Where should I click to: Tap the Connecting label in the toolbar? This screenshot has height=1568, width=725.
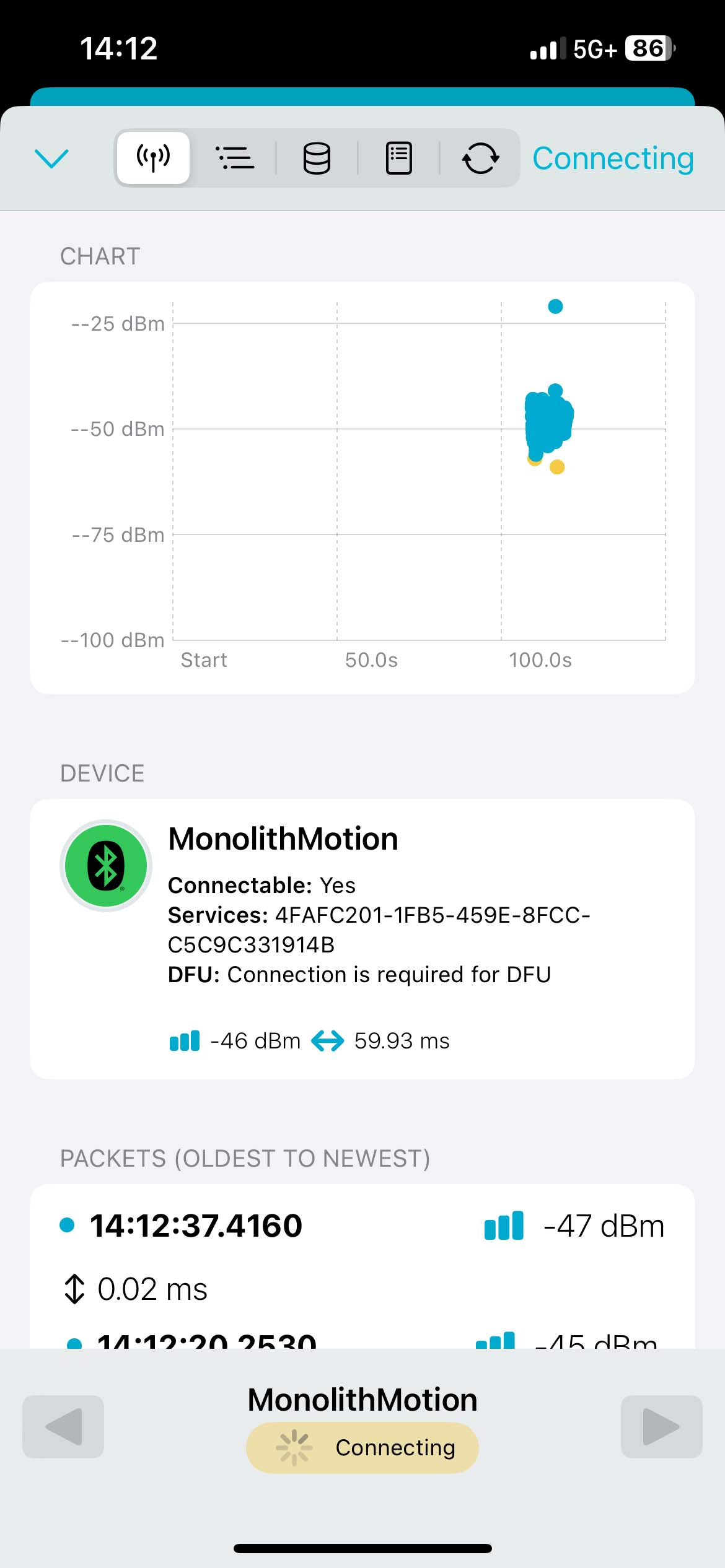tap(613, 159)
